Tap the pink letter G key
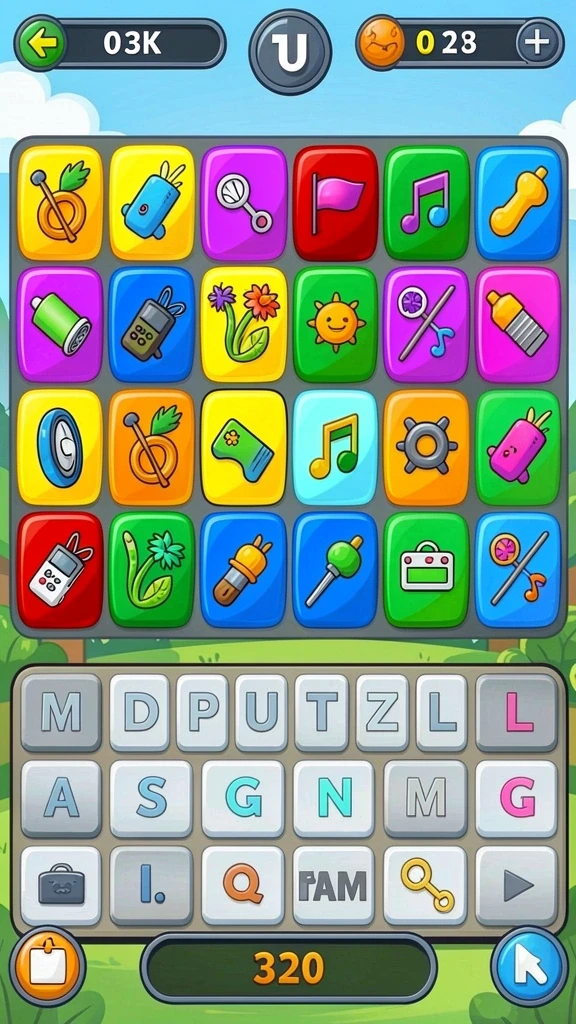Screen dimensions: 576x1024 (x=517, y=798)
